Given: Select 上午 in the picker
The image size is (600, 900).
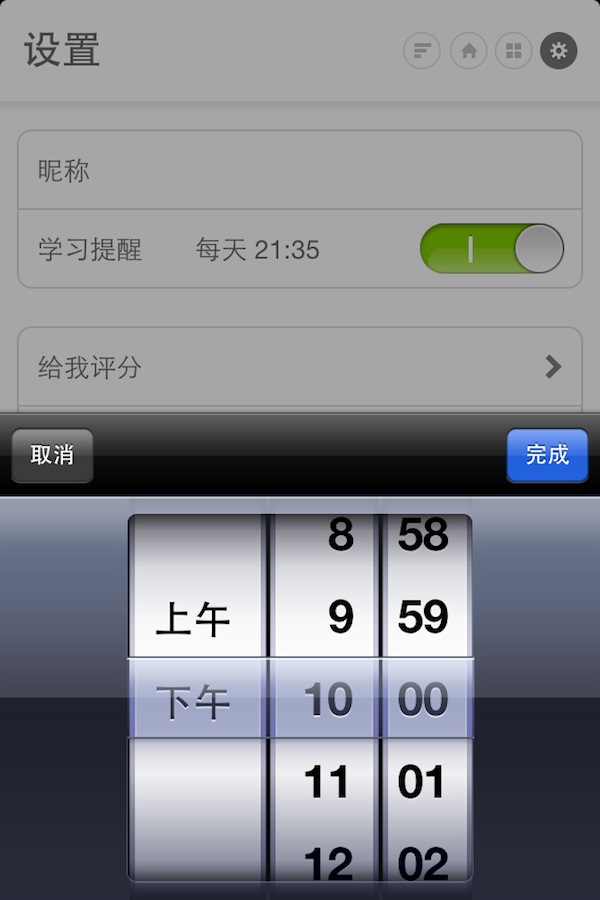Looking at the screenshot, I should click(194, 620).
